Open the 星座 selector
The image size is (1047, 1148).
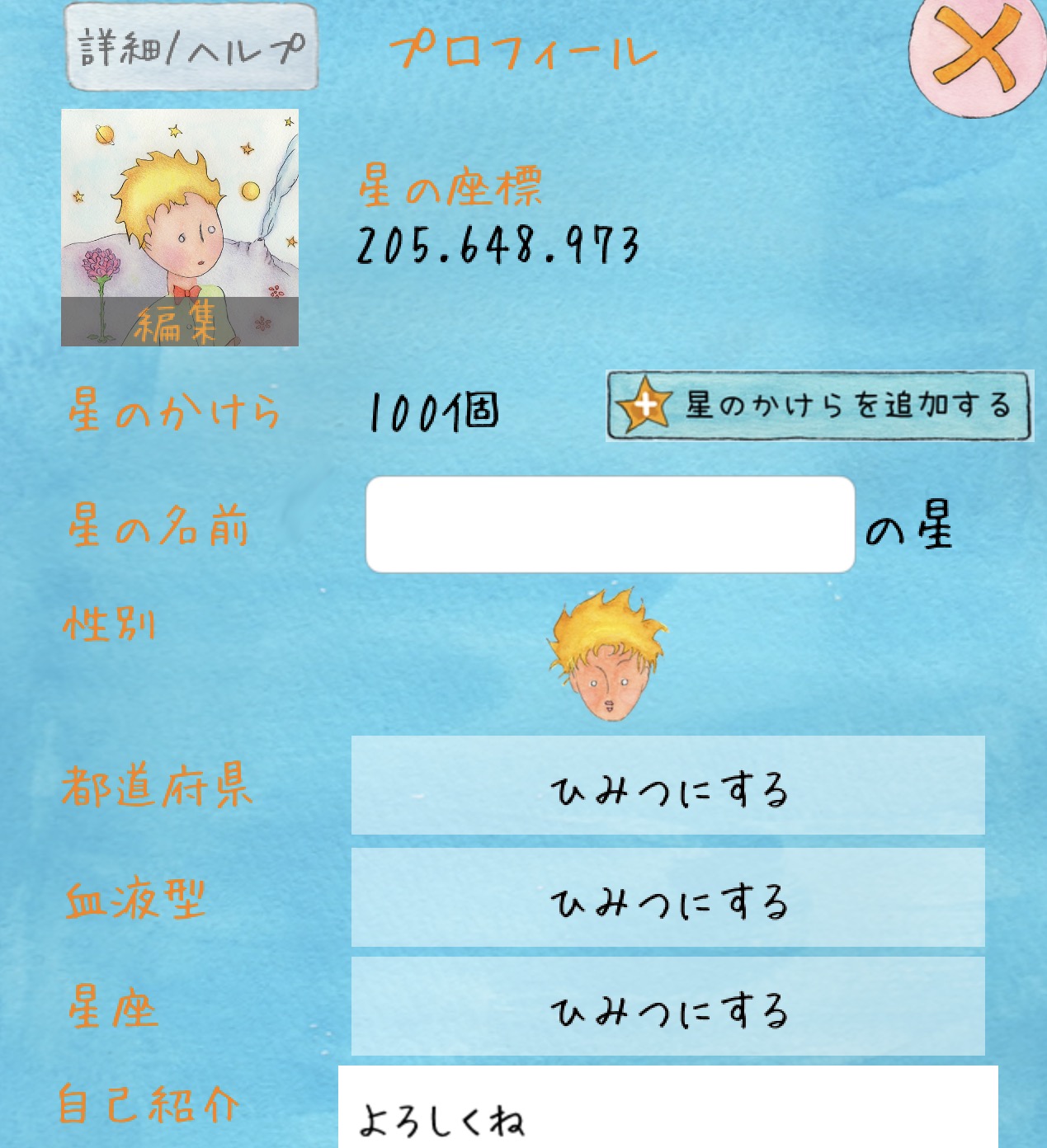[667, 1006]
